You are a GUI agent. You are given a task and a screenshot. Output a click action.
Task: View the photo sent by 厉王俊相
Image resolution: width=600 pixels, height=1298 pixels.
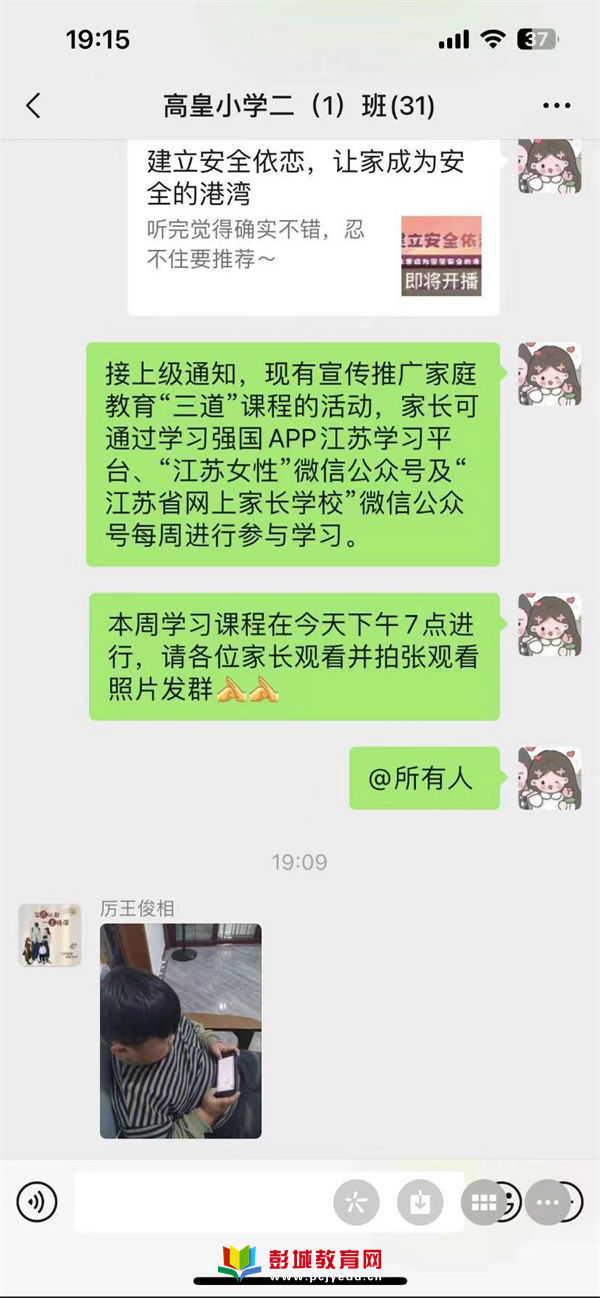click(x=180, y=1030)
